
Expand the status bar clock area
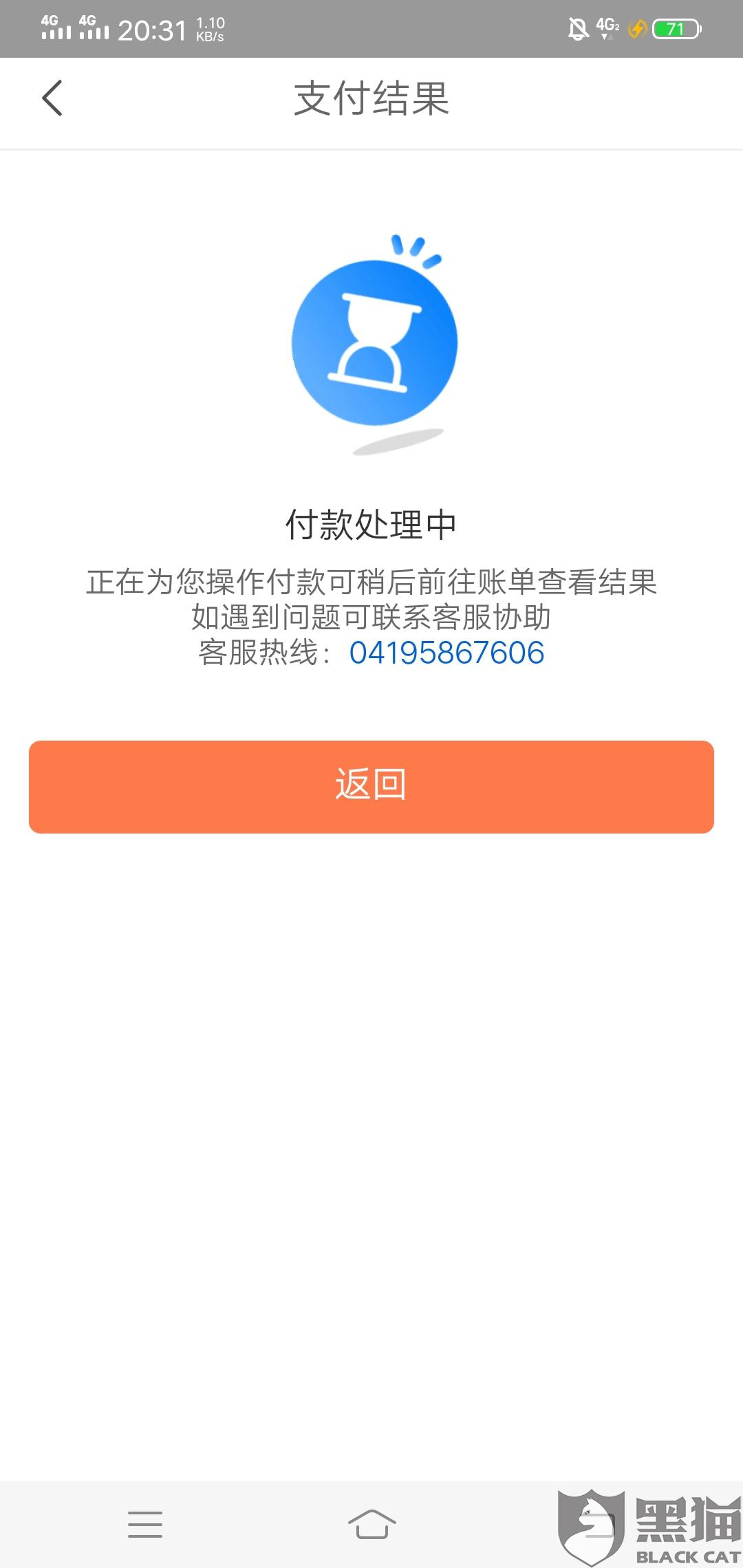pyautogui.click(x=151, y=29)
